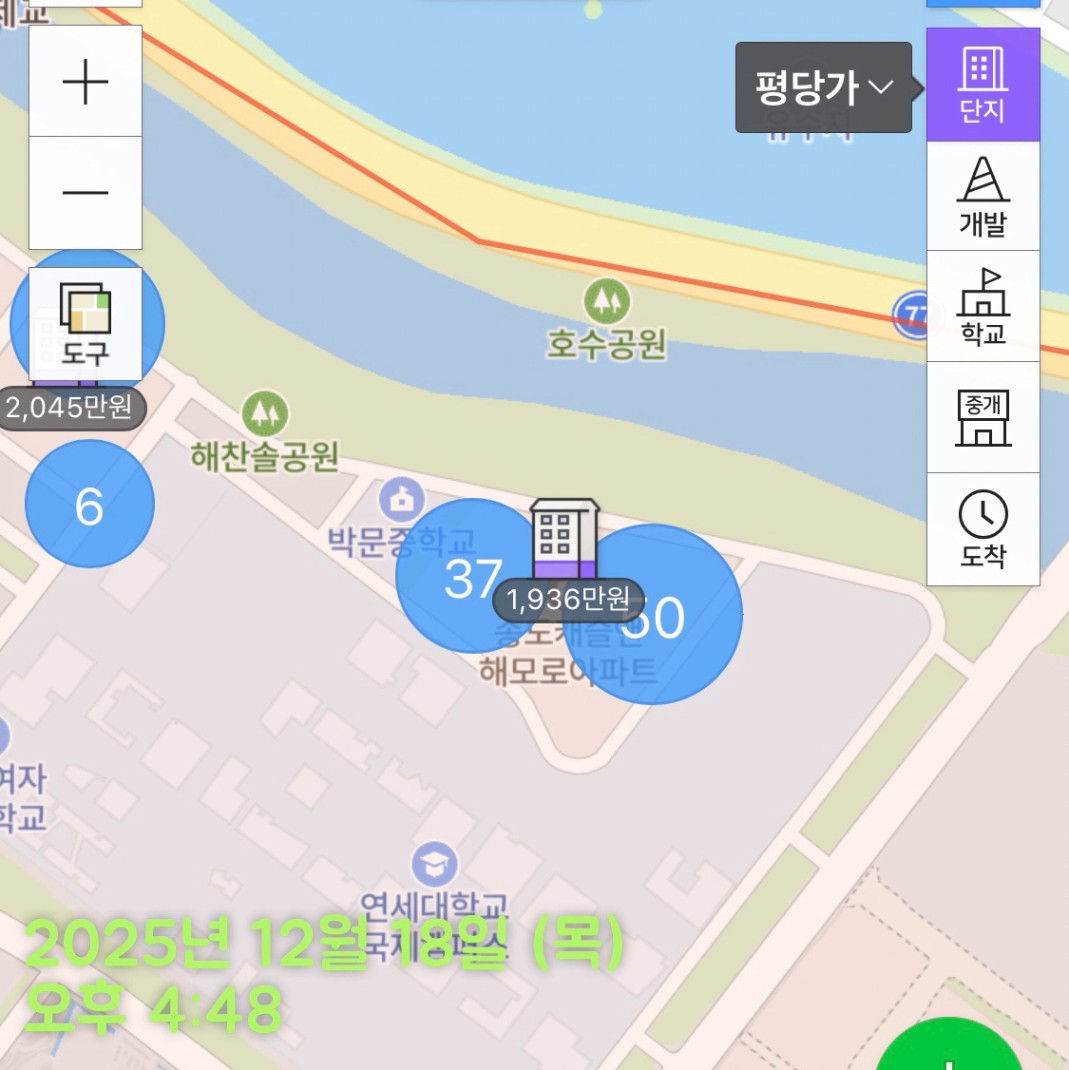This screenshot has height=1070, width=1069.
Task: Zoom in on the map
Action: tap(85, 82)
